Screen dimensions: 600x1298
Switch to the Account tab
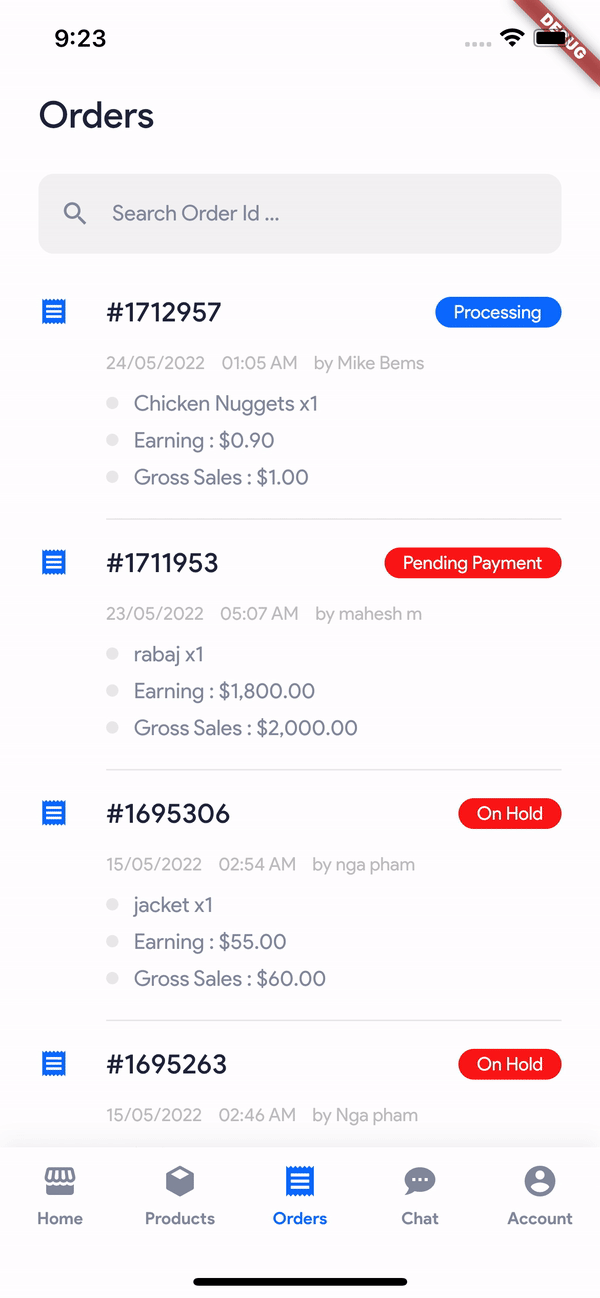540,1196
